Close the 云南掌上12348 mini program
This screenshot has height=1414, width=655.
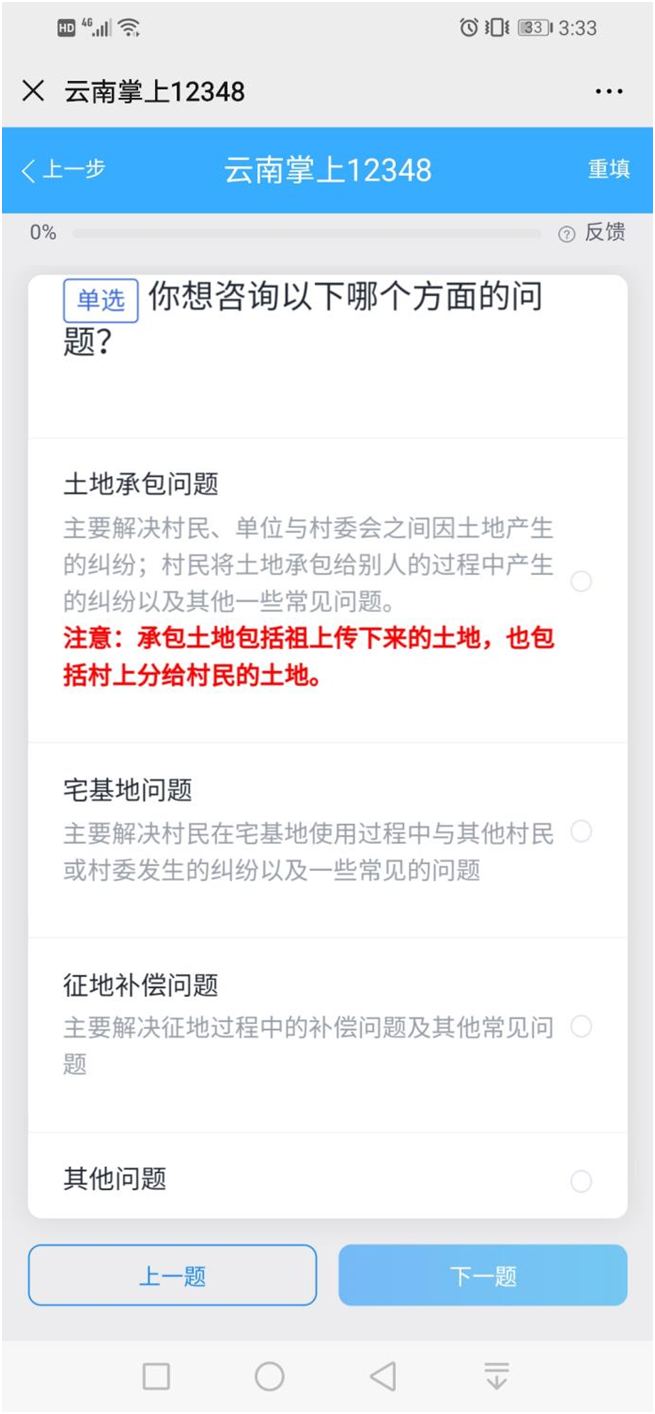coord(33,91)
